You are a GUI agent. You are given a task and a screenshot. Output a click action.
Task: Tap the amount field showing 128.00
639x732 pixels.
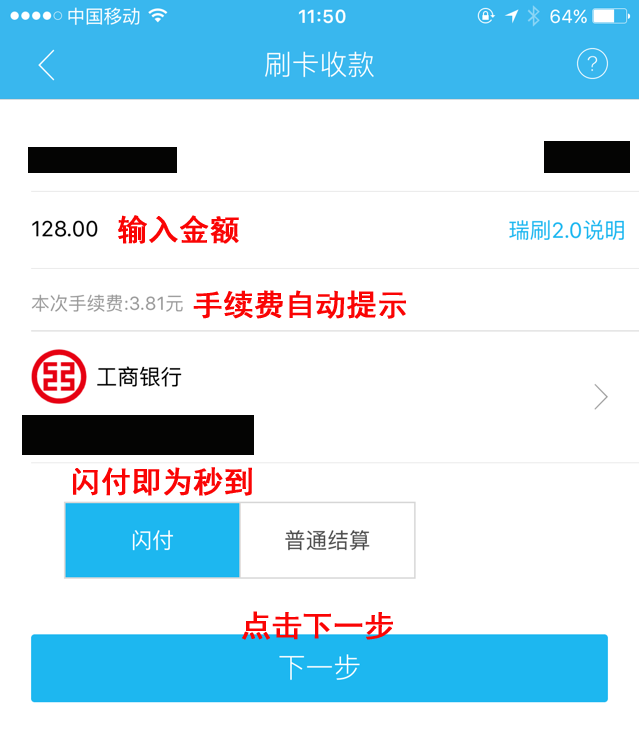[65, 230]
